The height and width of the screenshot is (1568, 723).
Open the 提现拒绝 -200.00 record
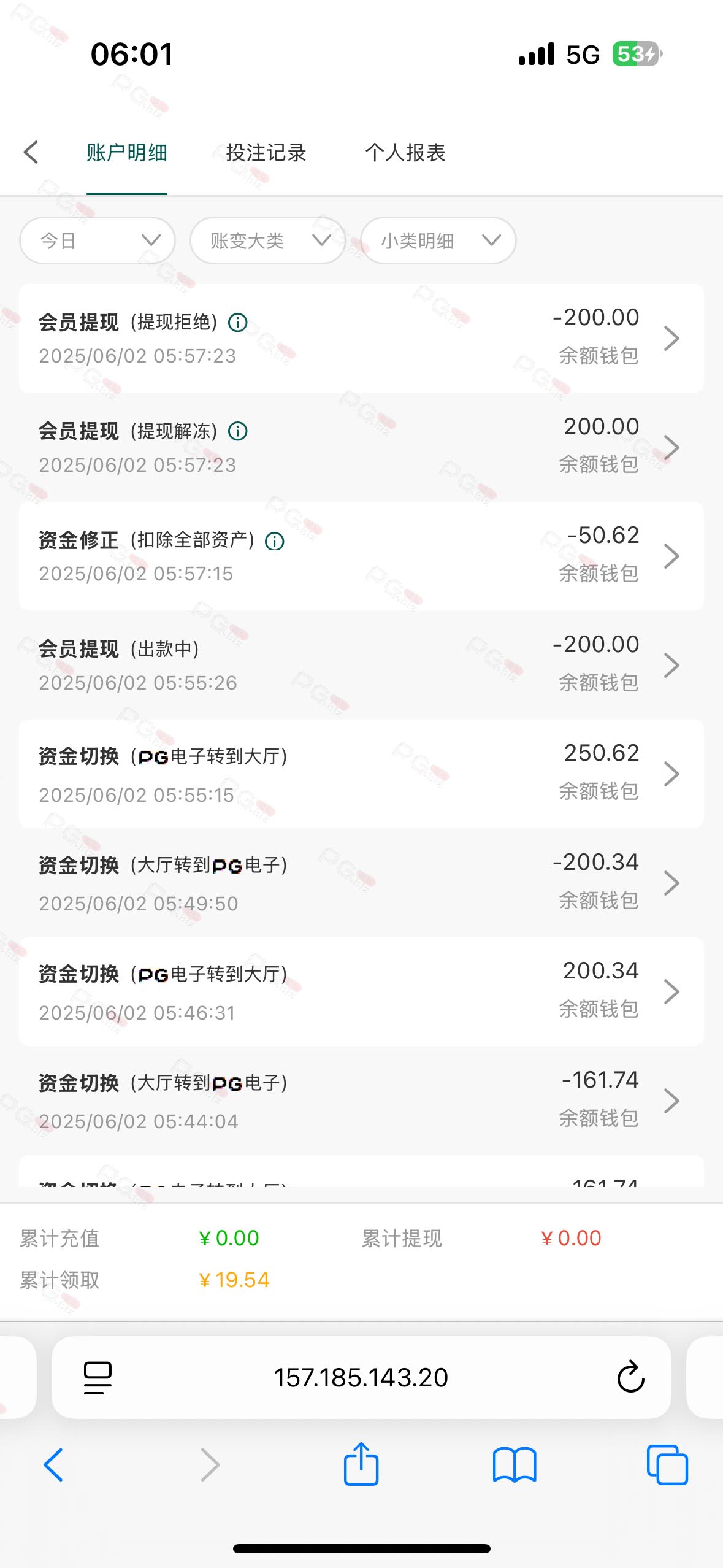[x=361, y=338]
